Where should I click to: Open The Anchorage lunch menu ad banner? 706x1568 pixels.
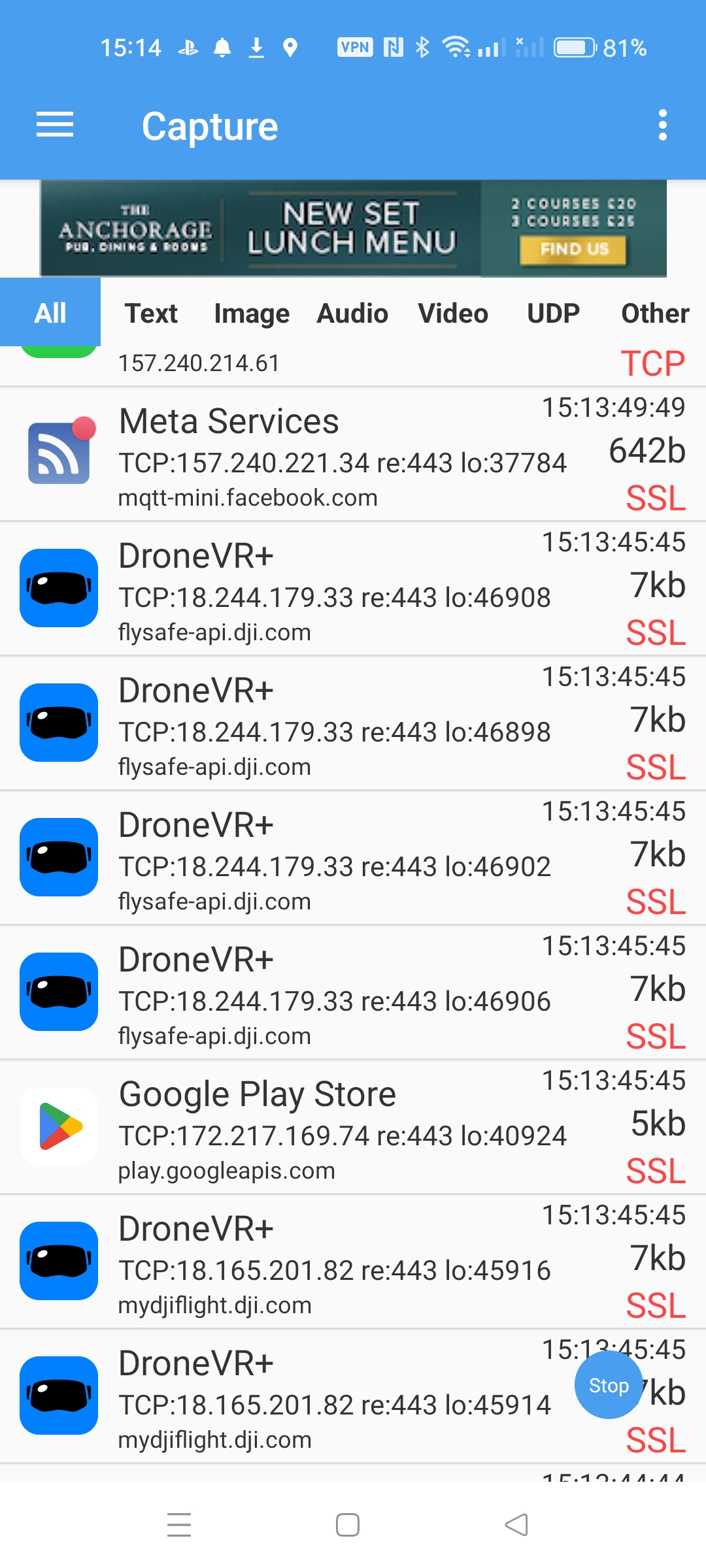[353, 229]
